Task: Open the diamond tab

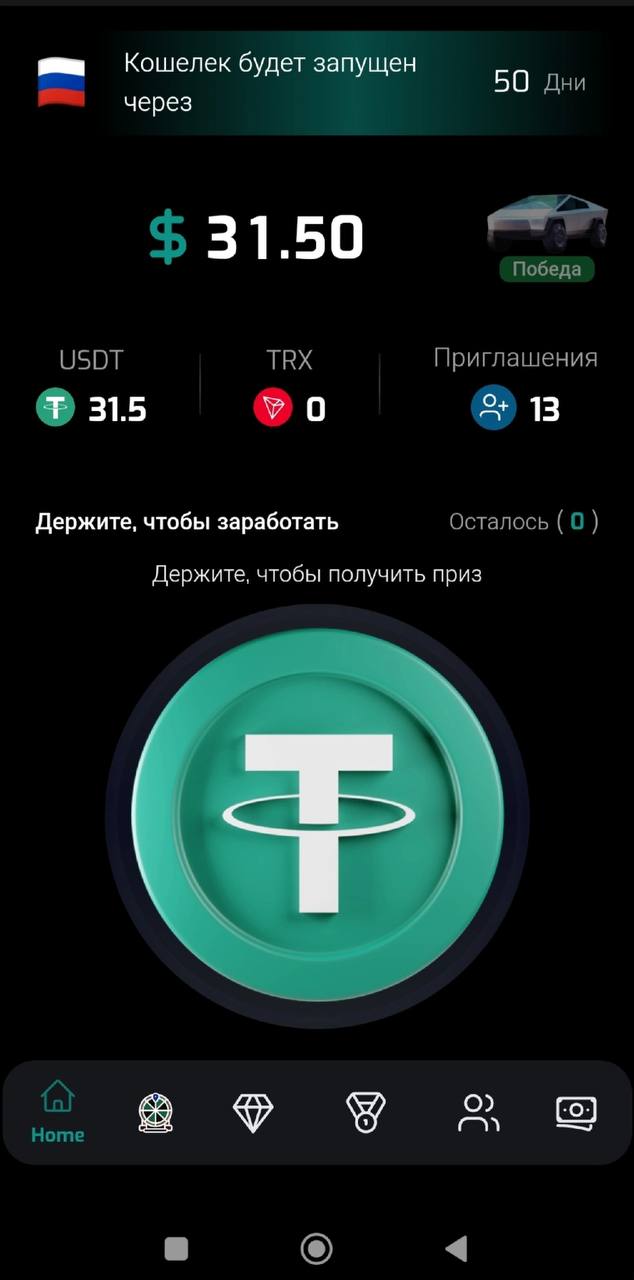Action: click(x=253, y=1112)
